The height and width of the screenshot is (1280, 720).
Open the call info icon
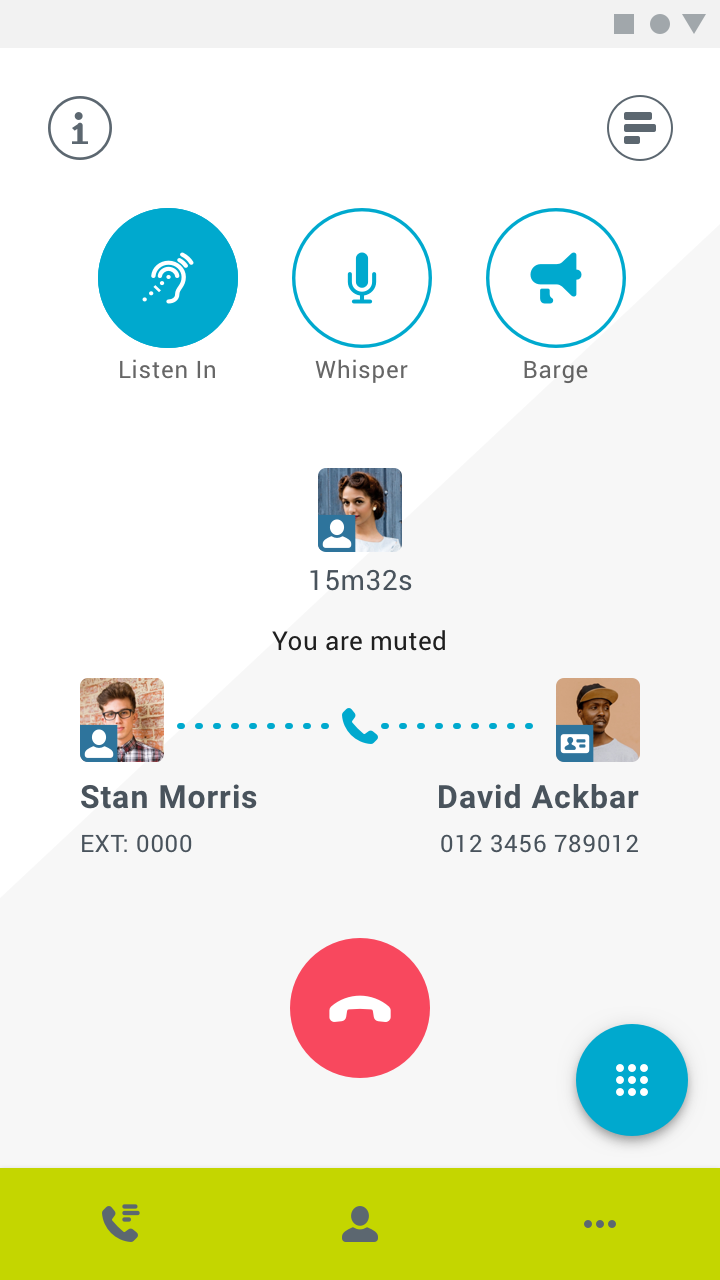click(80, 128)
